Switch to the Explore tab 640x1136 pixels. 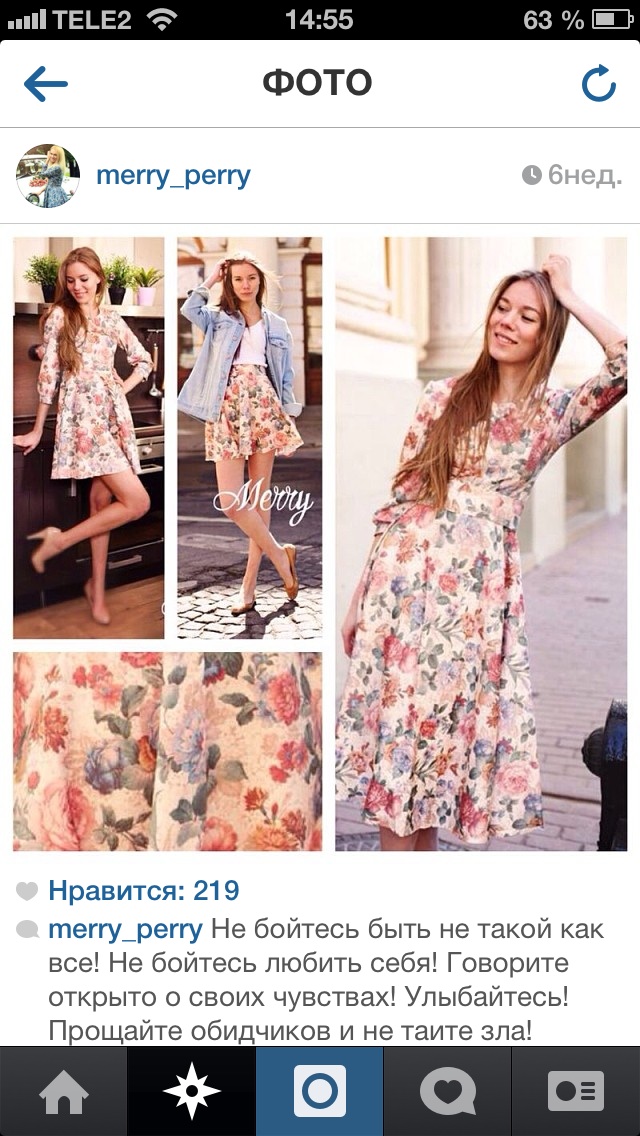click(x=192, y=1091)
